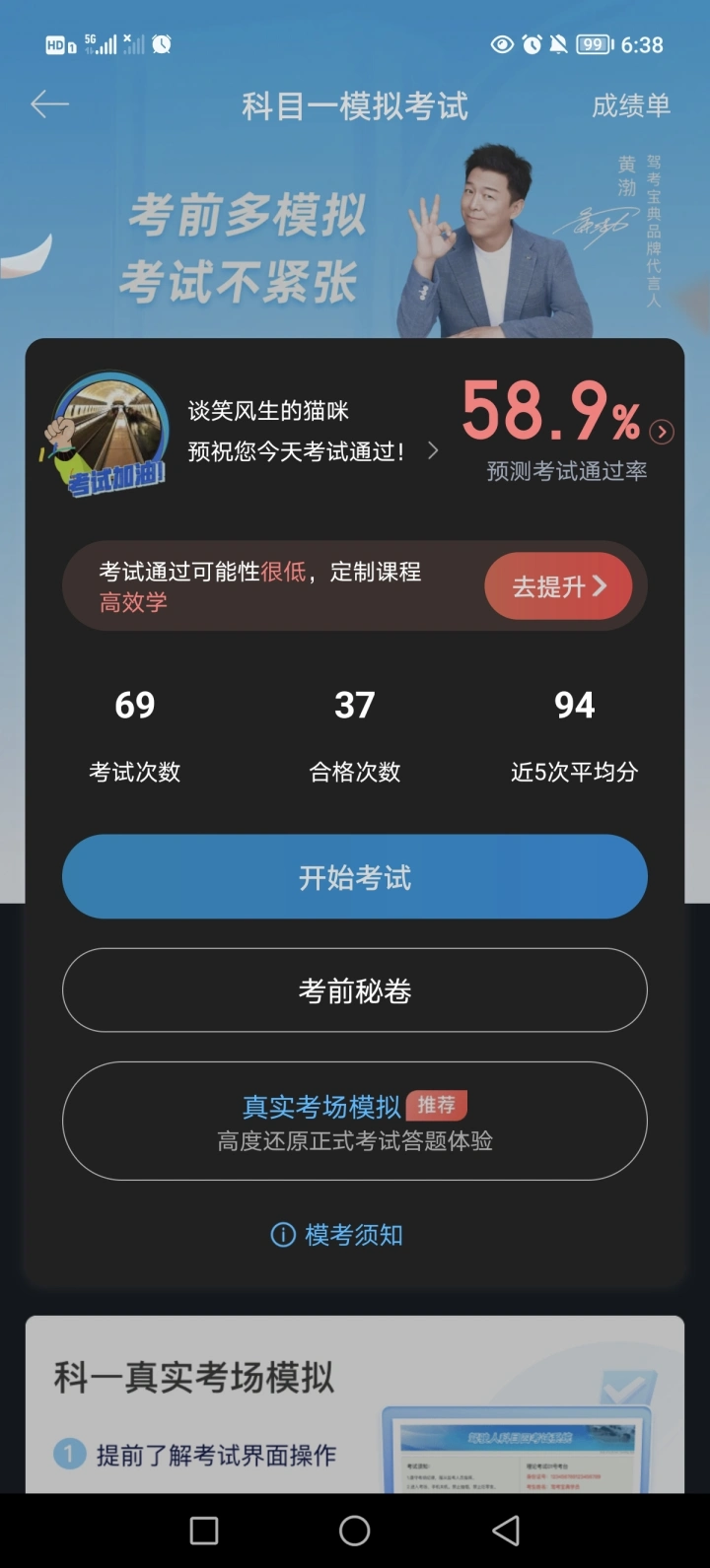The height and width of the screenshot is (1568, 710).
Task: Open 成绩单 score report
Action: point(630,105)
